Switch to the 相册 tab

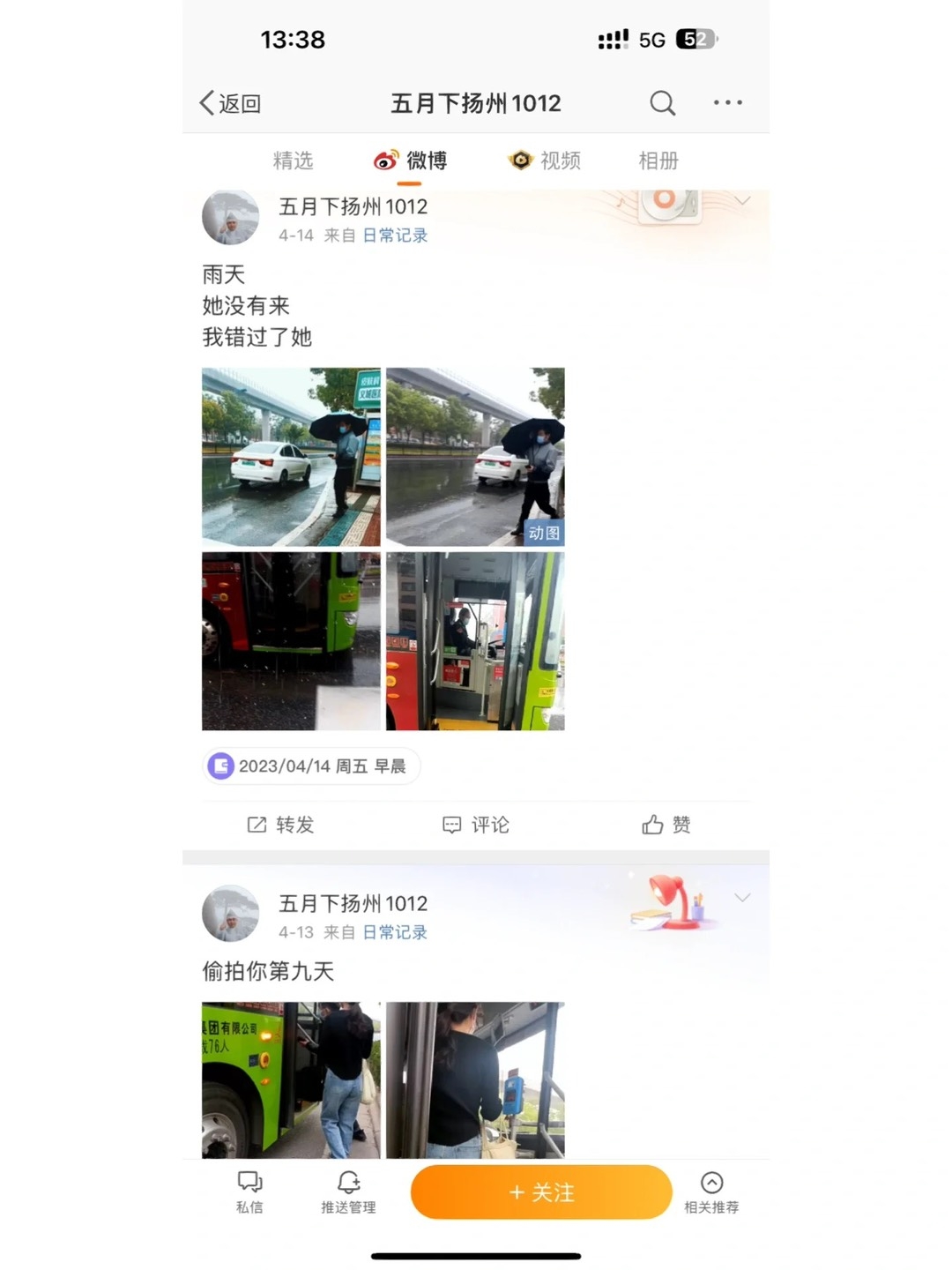coord(658,161)
